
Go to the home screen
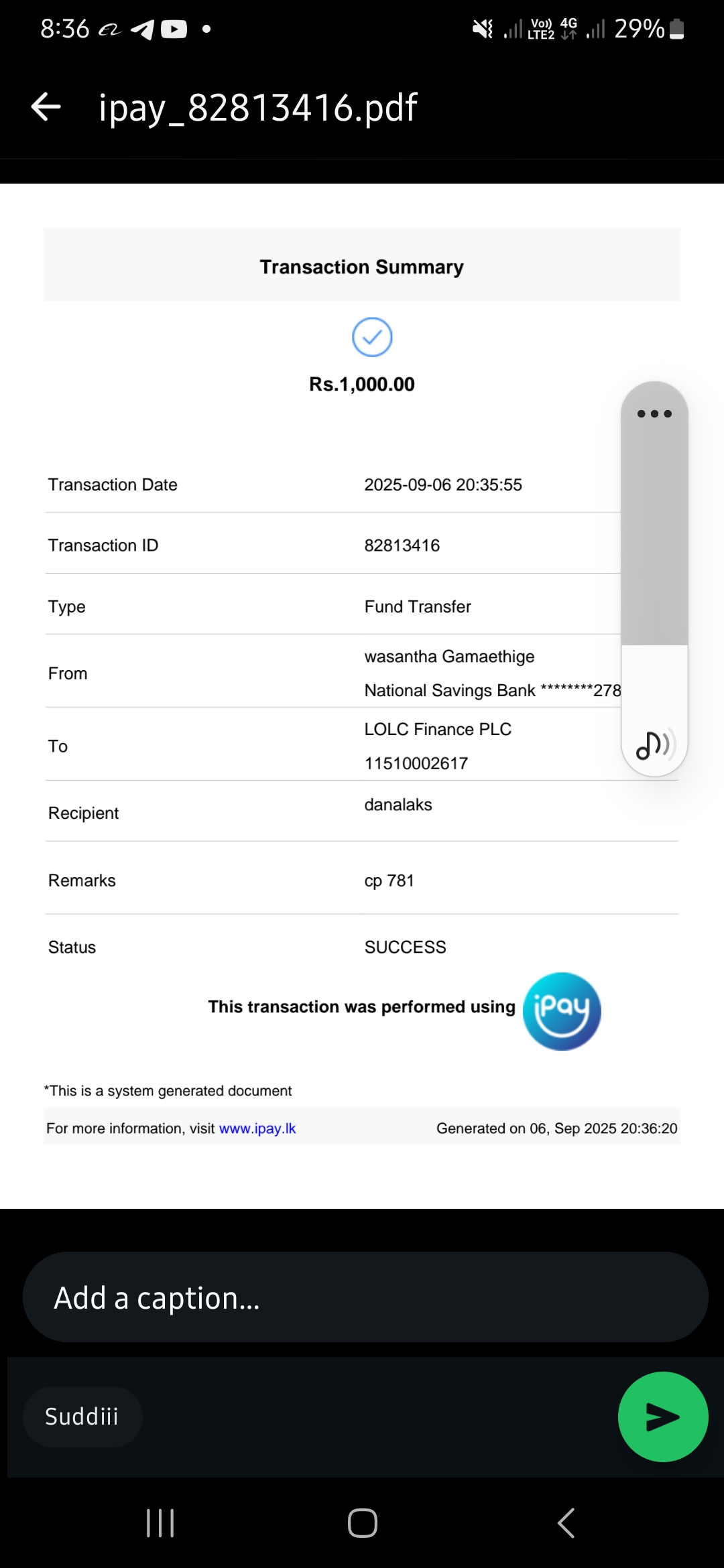click(362, 1523)
